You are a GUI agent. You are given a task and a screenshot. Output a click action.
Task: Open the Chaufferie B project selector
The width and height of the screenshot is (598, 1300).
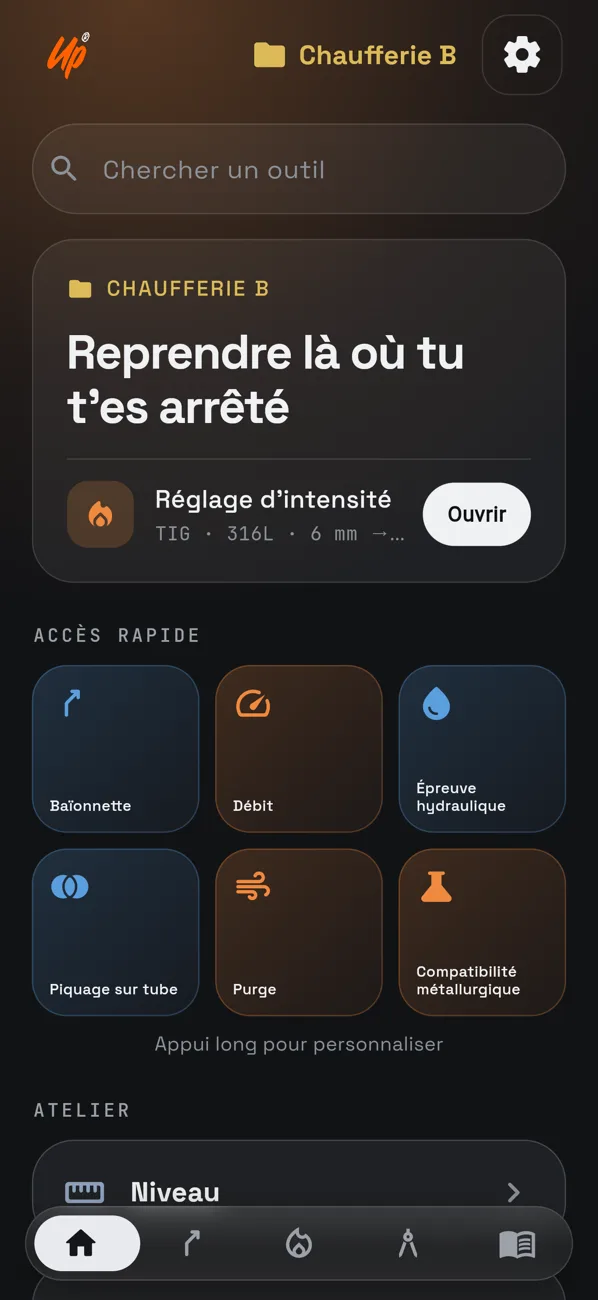click(355, 55)
